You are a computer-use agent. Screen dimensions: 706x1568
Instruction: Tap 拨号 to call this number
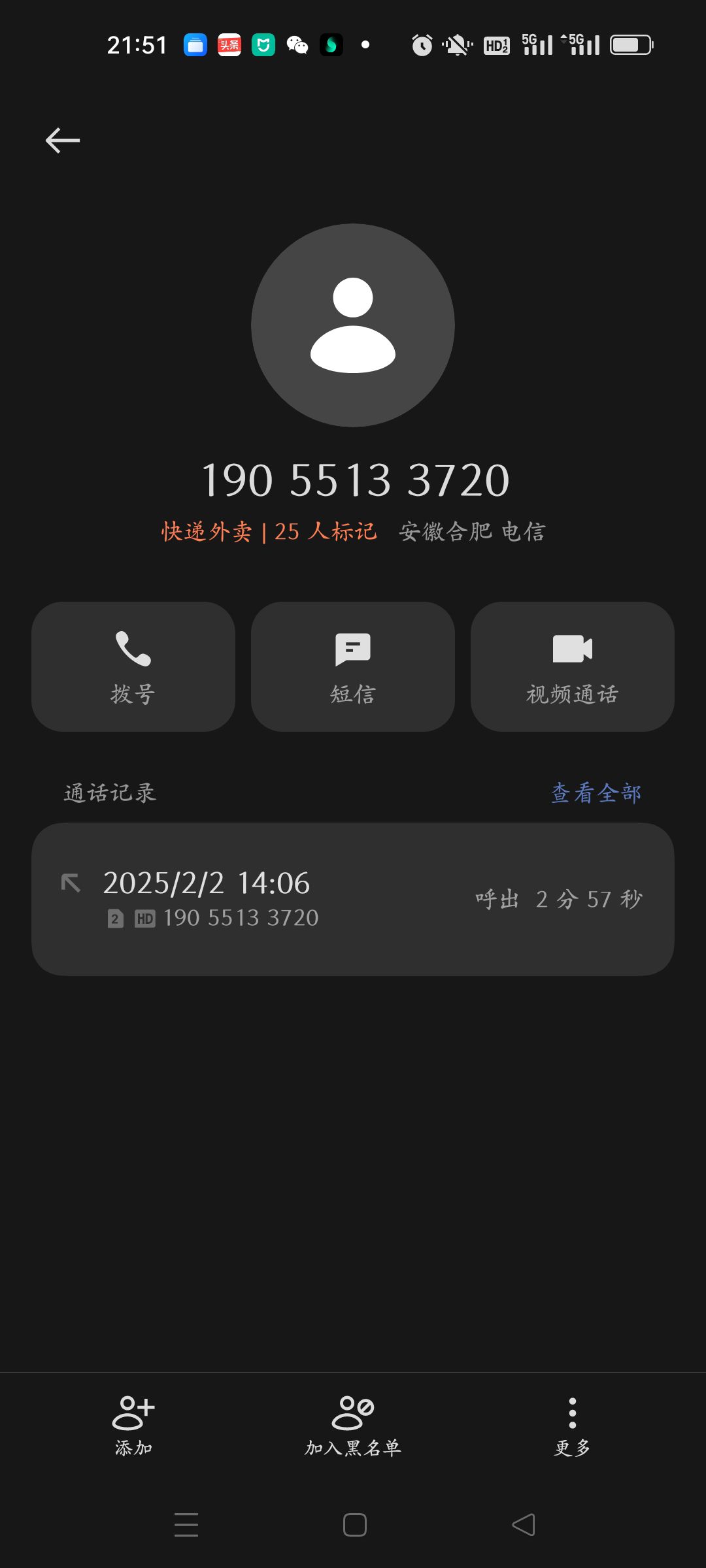[x=133, y=666]
